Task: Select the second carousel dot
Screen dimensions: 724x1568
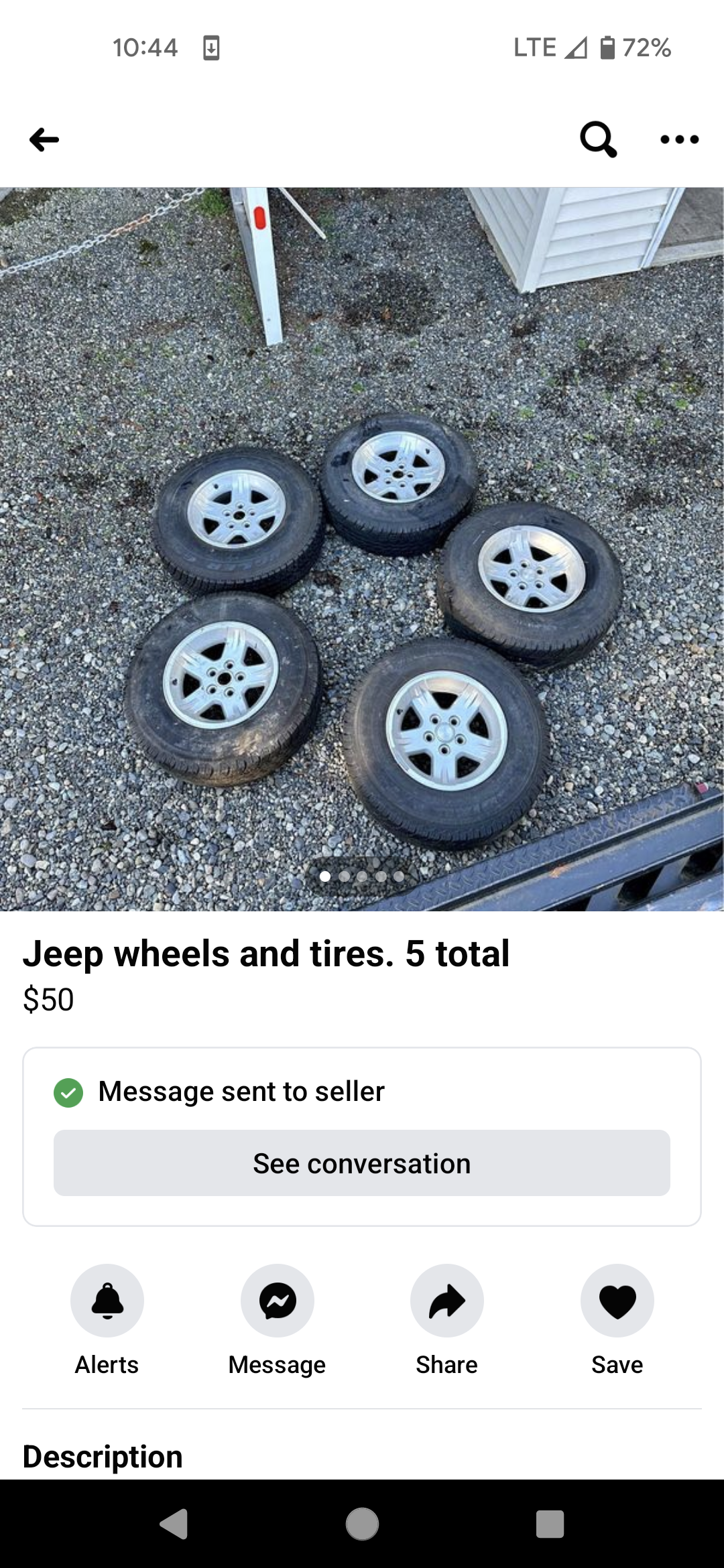Action: pos(344,876)
